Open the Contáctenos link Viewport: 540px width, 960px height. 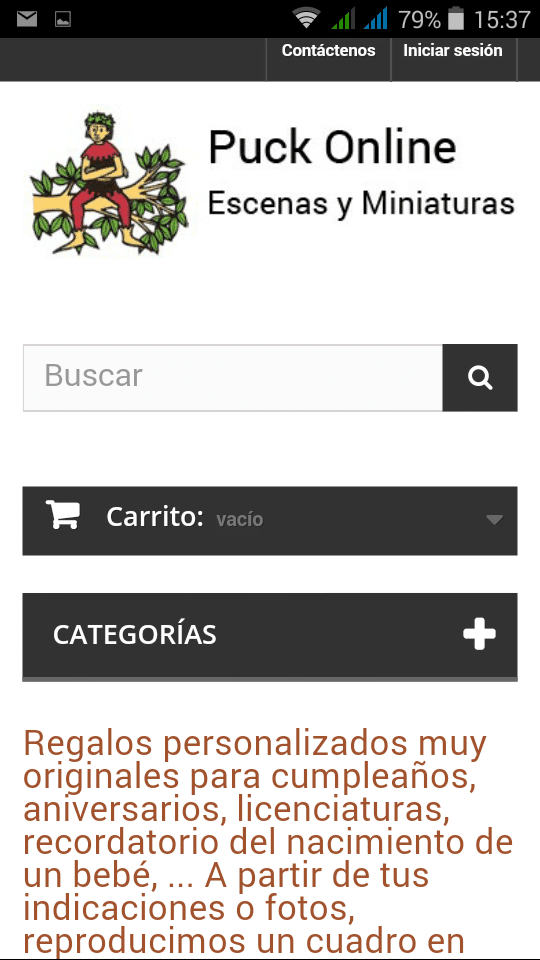click(328, 51)
